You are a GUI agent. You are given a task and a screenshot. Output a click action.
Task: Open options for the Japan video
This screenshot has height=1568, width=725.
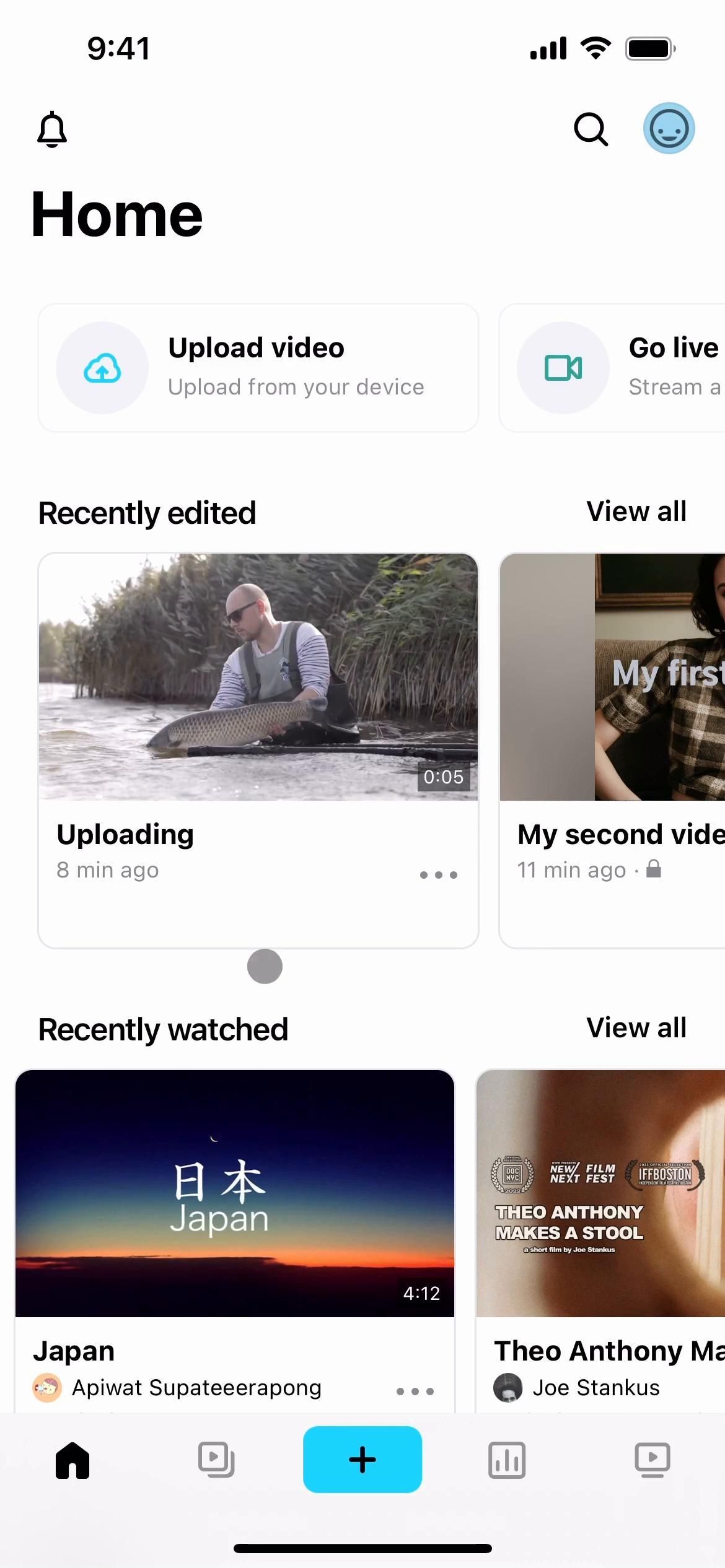[415, 1391]
